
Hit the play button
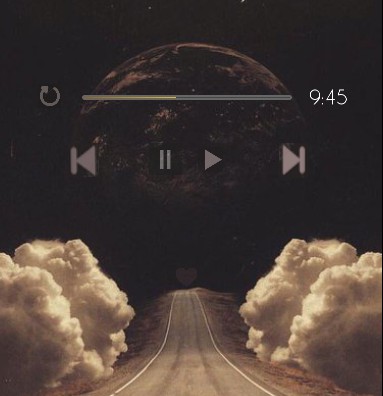213,160
